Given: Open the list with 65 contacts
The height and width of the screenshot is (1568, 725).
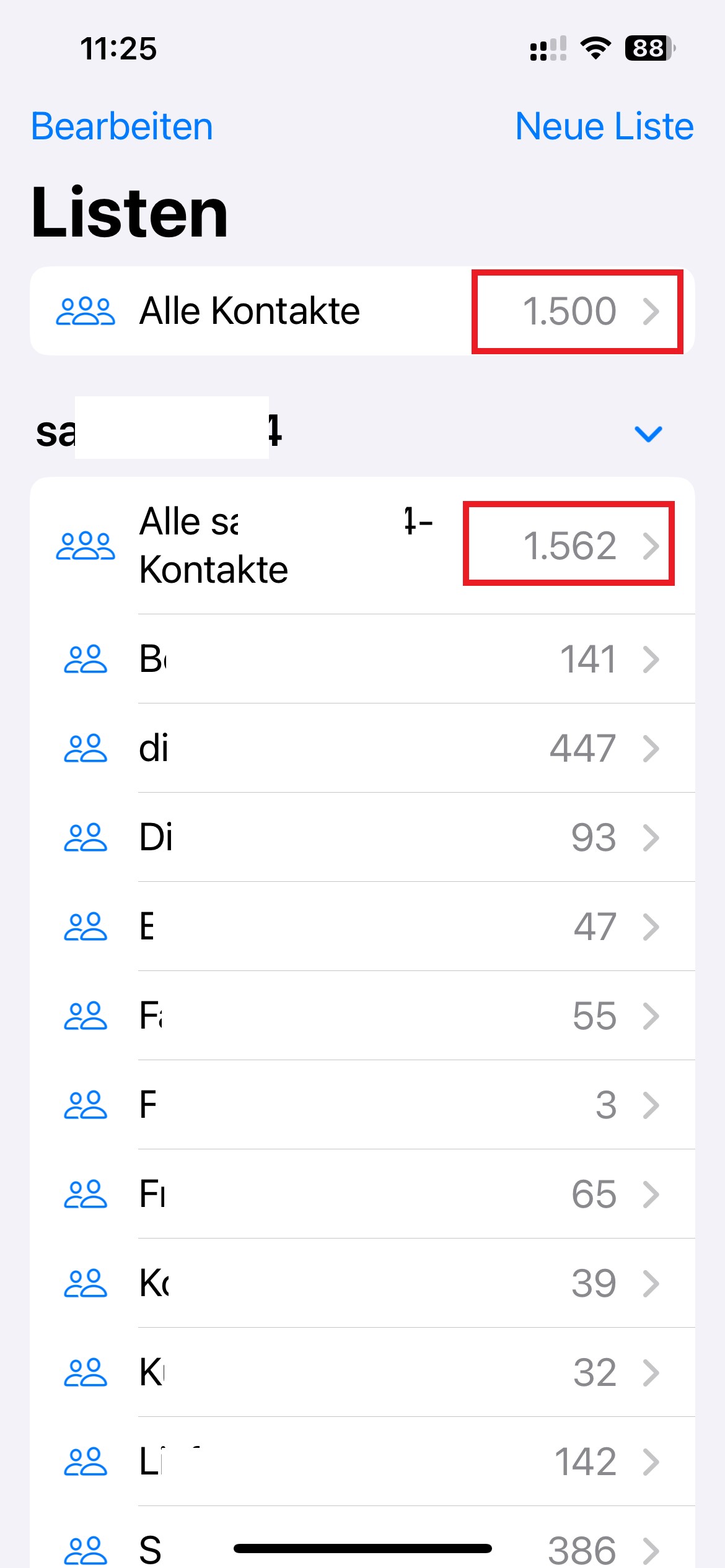Looking at the screenshot, I should point(362,1194).
